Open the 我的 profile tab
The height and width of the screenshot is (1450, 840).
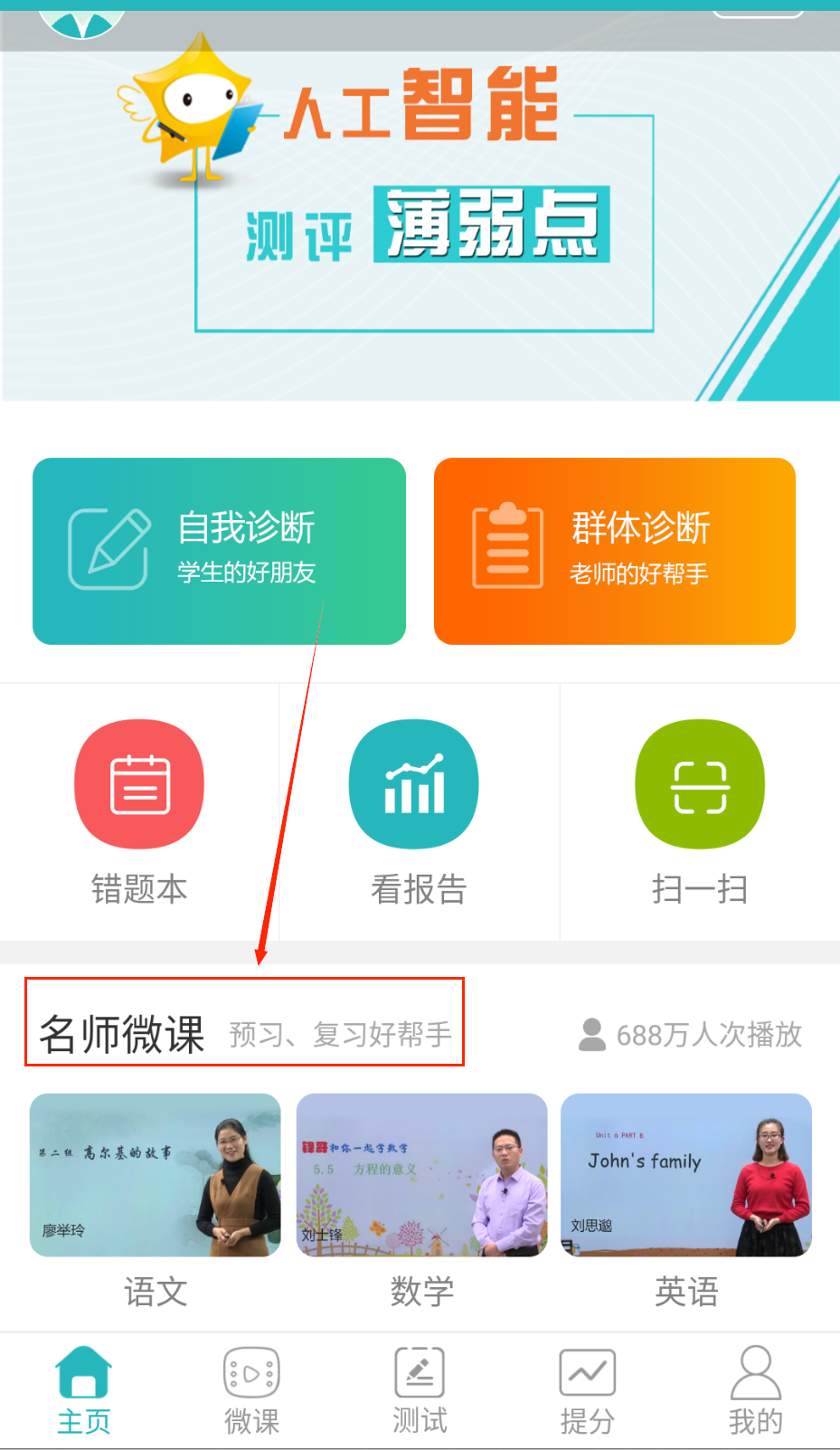(755, 1390)
